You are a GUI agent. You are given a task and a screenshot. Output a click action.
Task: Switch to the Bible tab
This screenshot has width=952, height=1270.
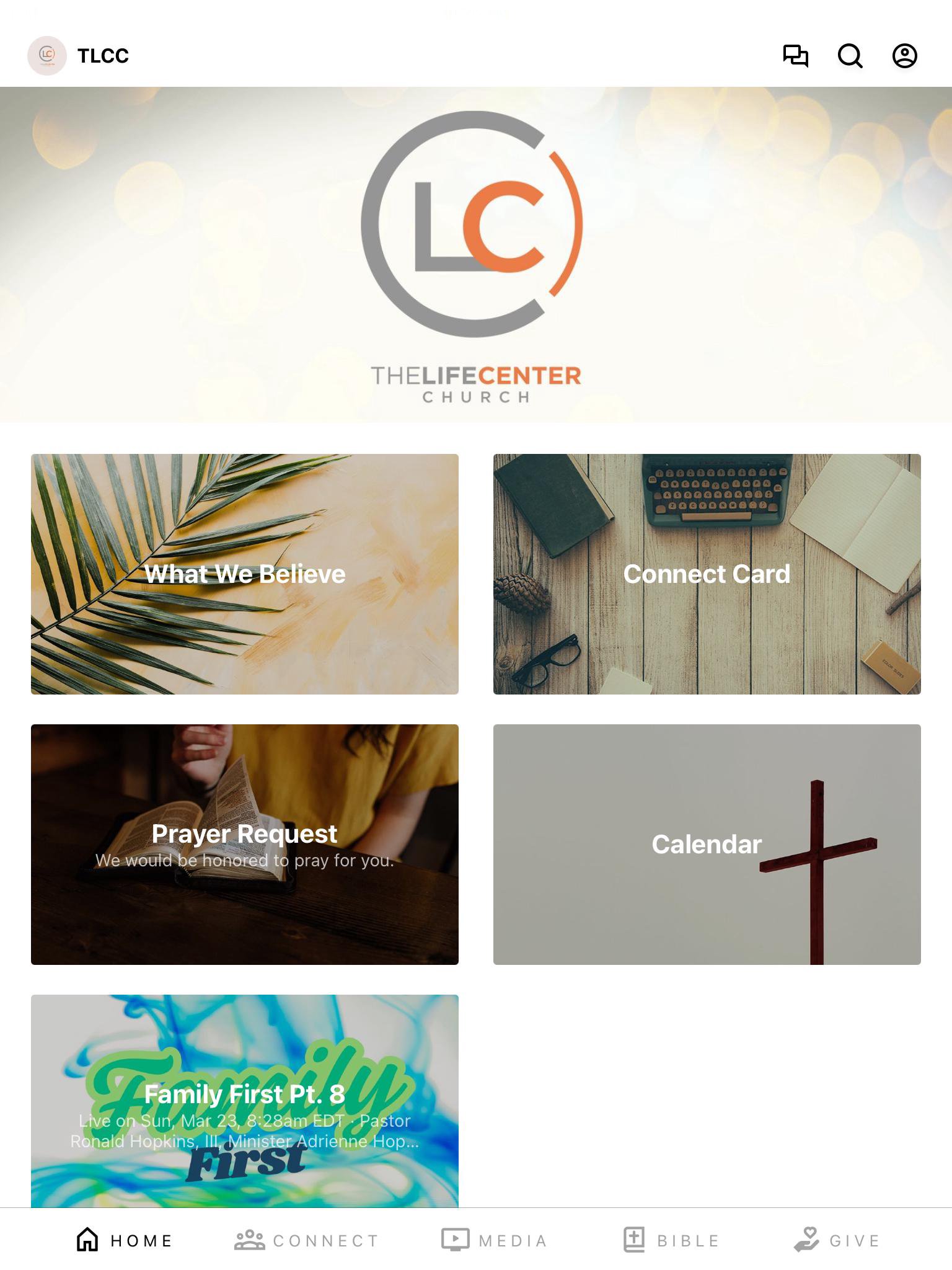click(671, 1240)
